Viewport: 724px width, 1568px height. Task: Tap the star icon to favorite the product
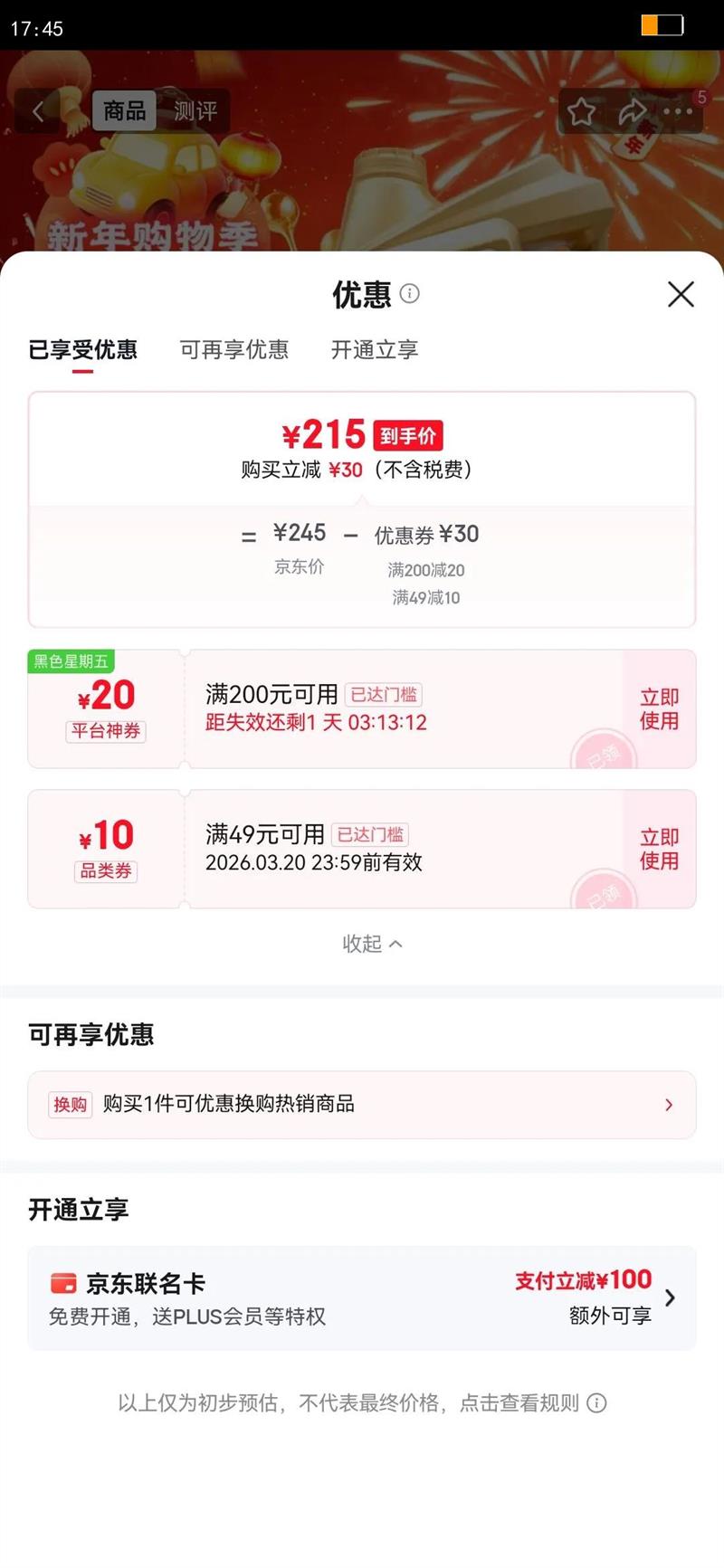pyautogui.click(x=582, y=112)
